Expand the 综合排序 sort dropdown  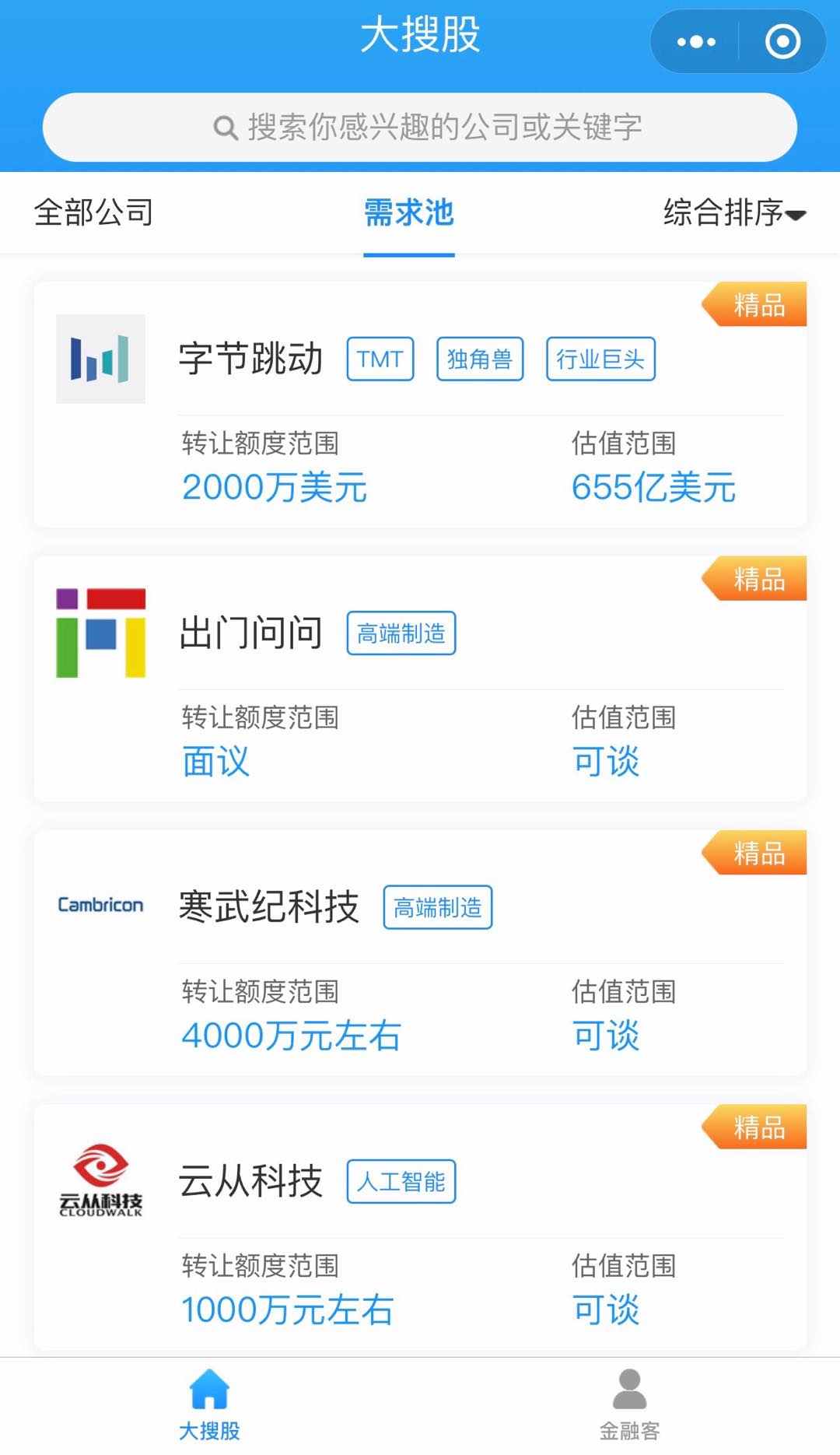[735, 212]
